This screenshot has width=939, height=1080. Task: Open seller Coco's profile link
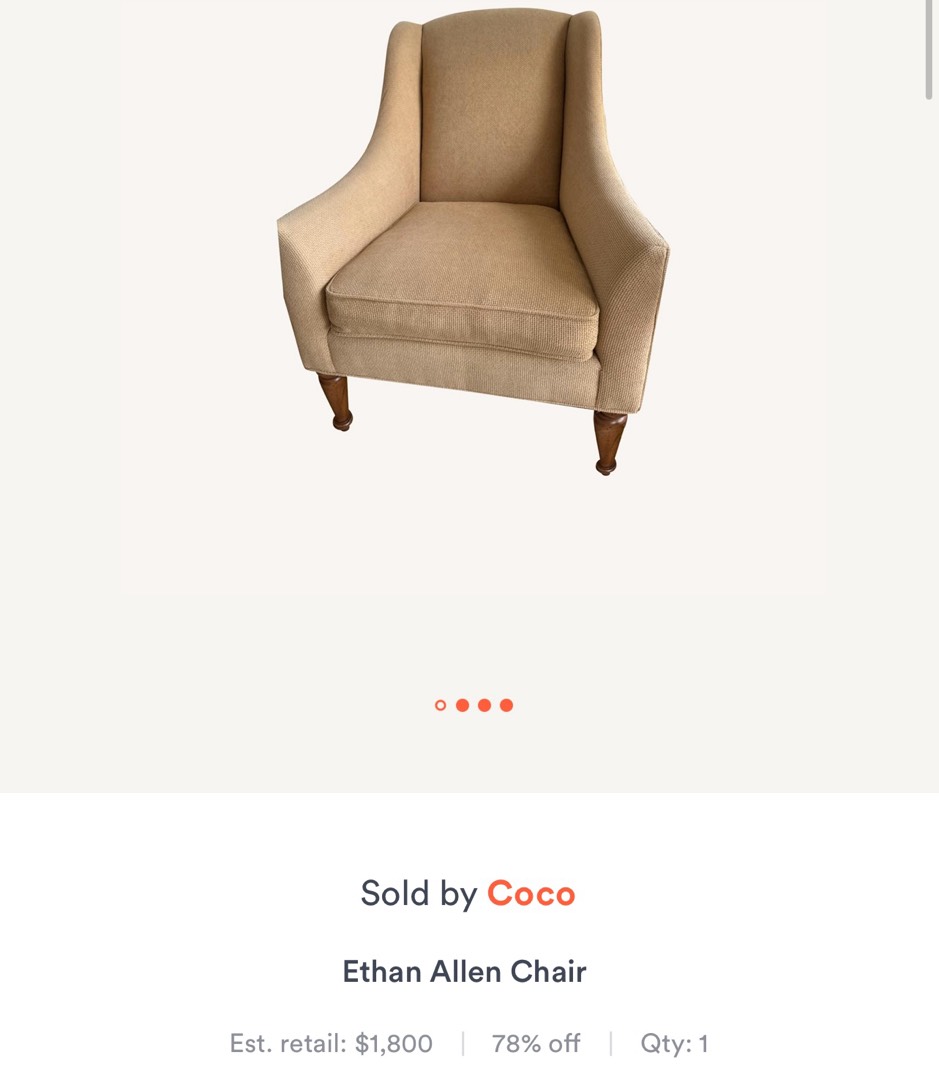tap(531, 893)
